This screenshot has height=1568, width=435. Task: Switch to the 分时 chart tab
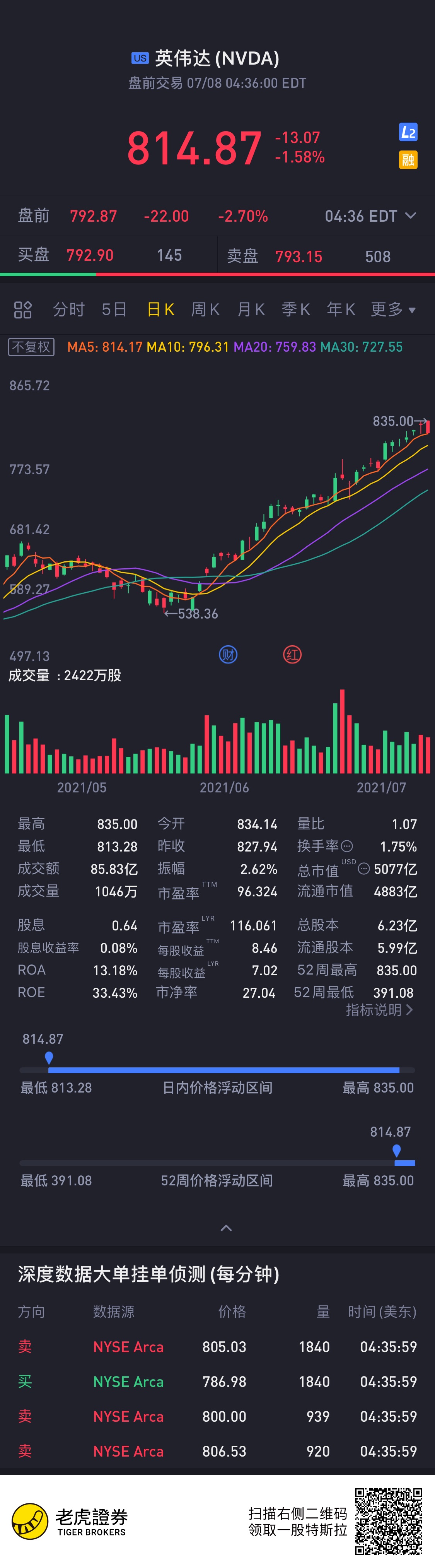[x=68, y=310]
